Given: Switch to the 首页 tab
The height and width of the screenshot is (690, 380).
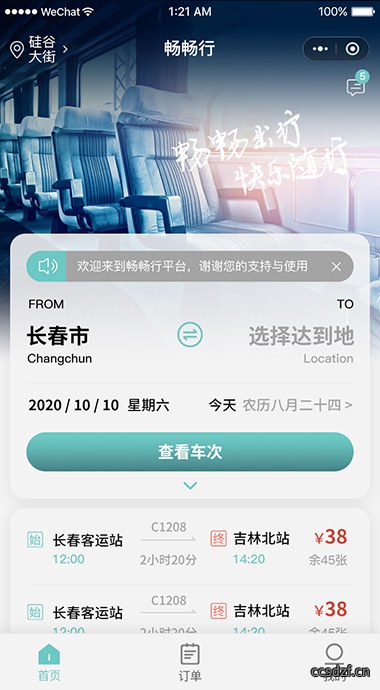Looking at the screenshot, I should click(49, 663).
